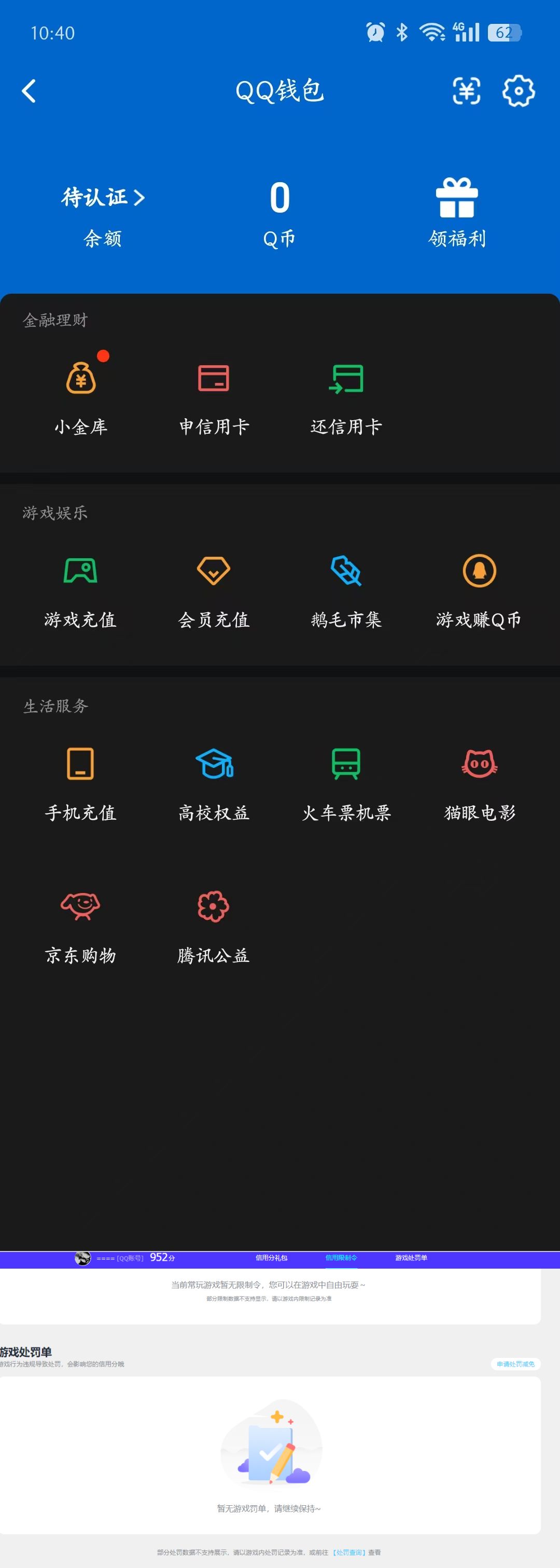This screenshot has width=560, height=1568.
Task: Tap 待认证 to verify balance
Action: pos(102,197)
